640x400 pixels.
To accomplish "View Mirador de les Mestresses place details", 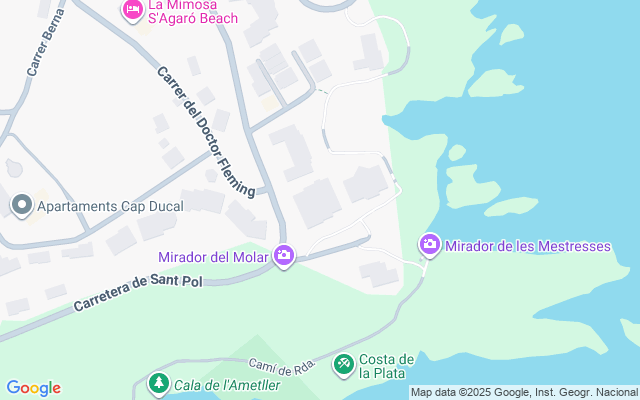I will 430,244.
